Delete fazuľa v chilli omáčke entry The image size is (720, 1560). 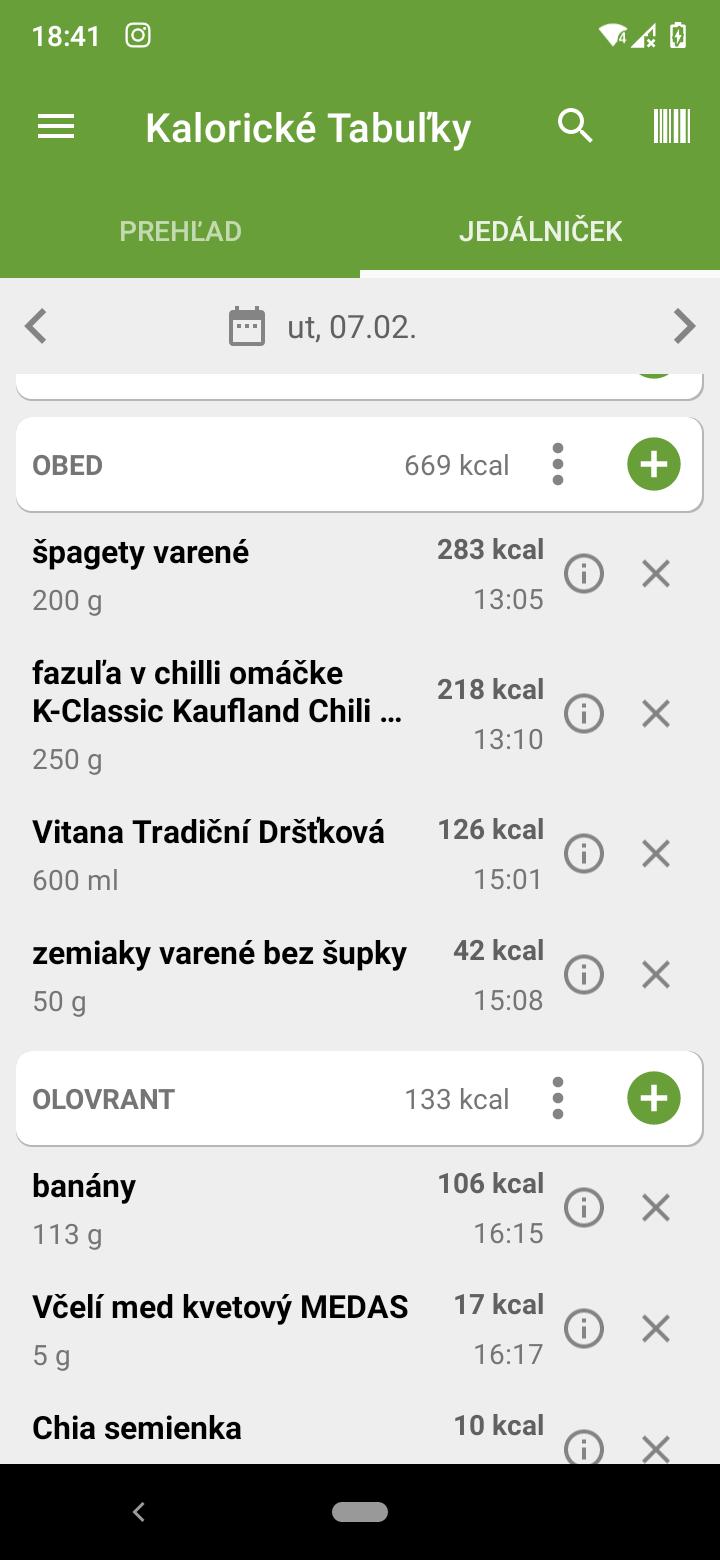click(x=656, y=714)
